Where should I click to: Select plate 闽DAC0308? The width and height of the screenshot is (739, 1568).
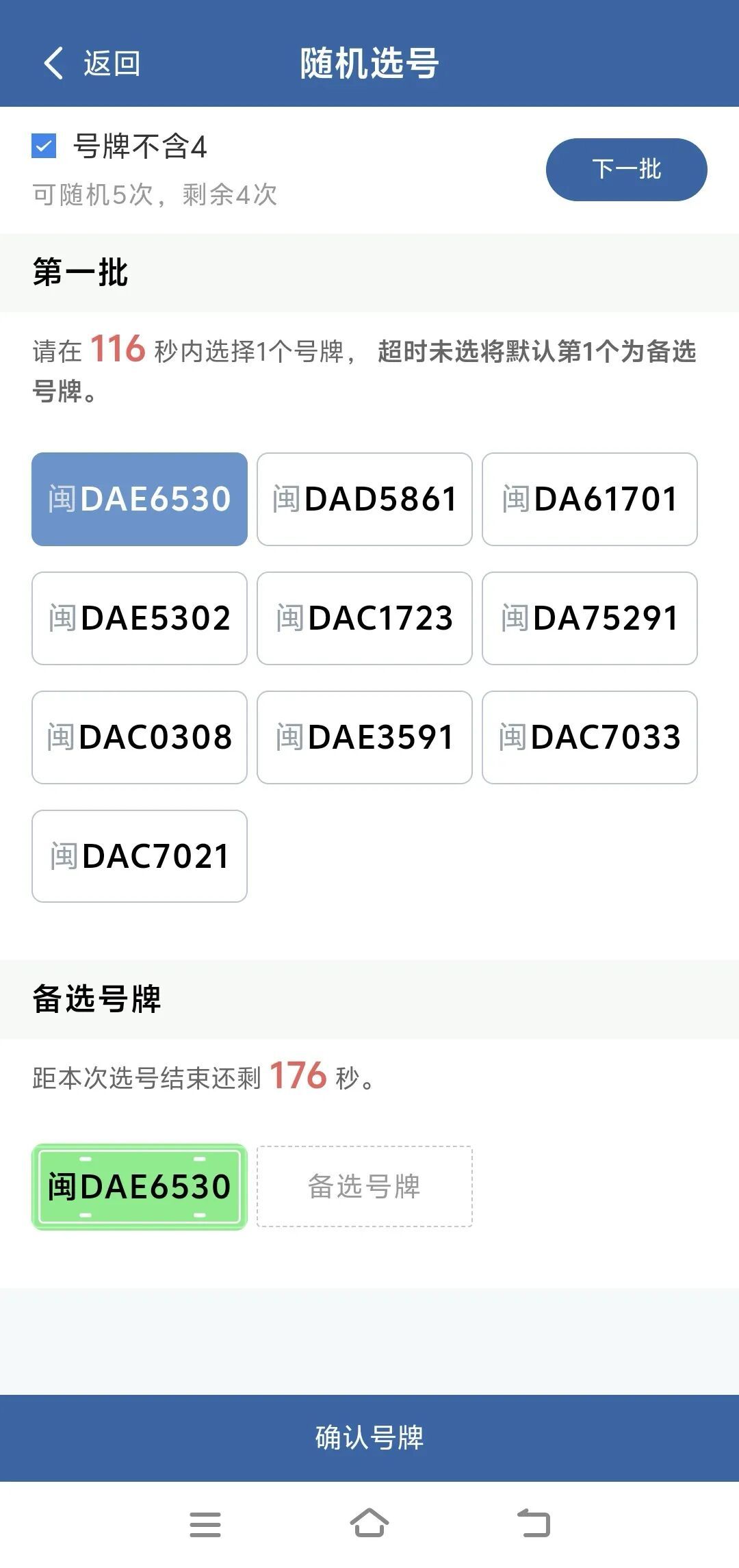(140, 737)
